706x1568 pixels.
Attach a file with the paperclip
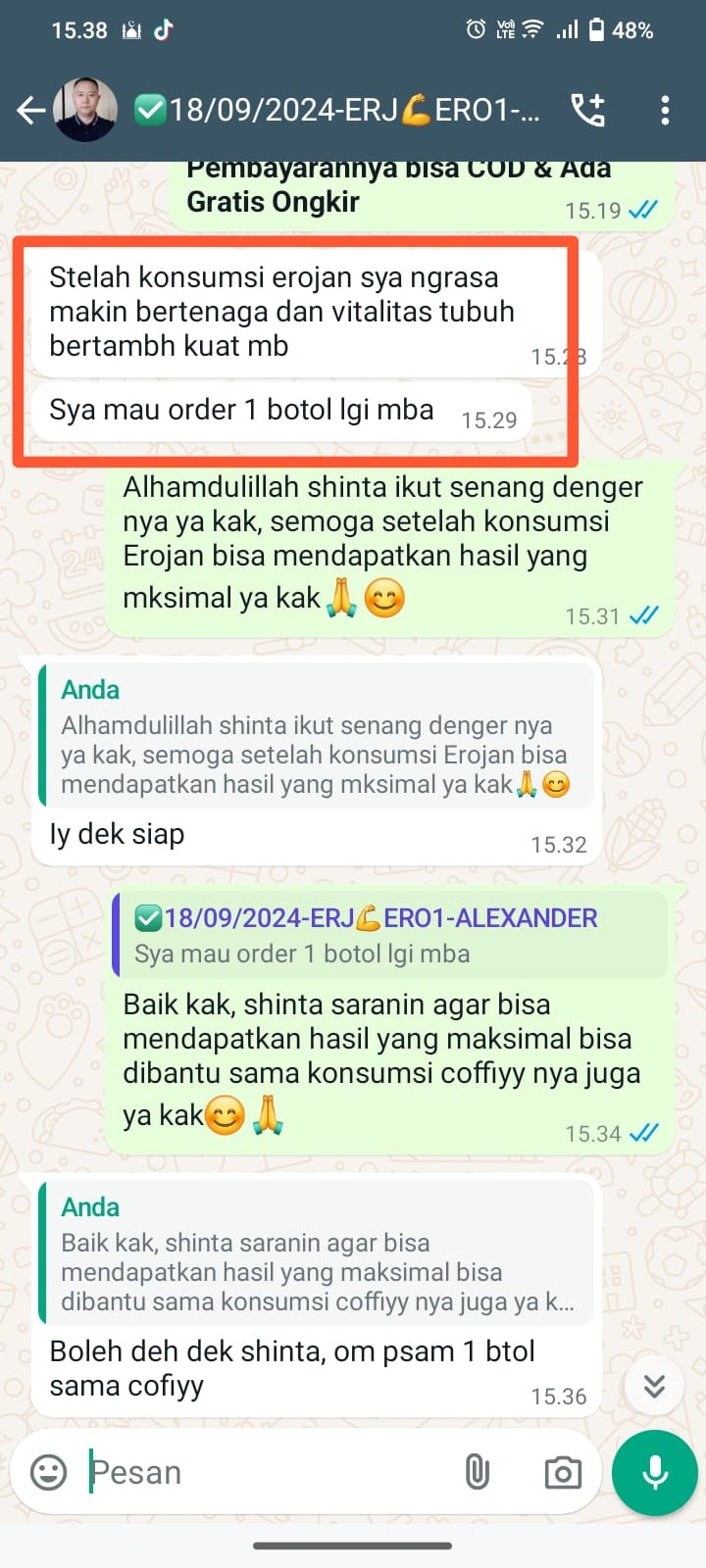point(478,1472)
